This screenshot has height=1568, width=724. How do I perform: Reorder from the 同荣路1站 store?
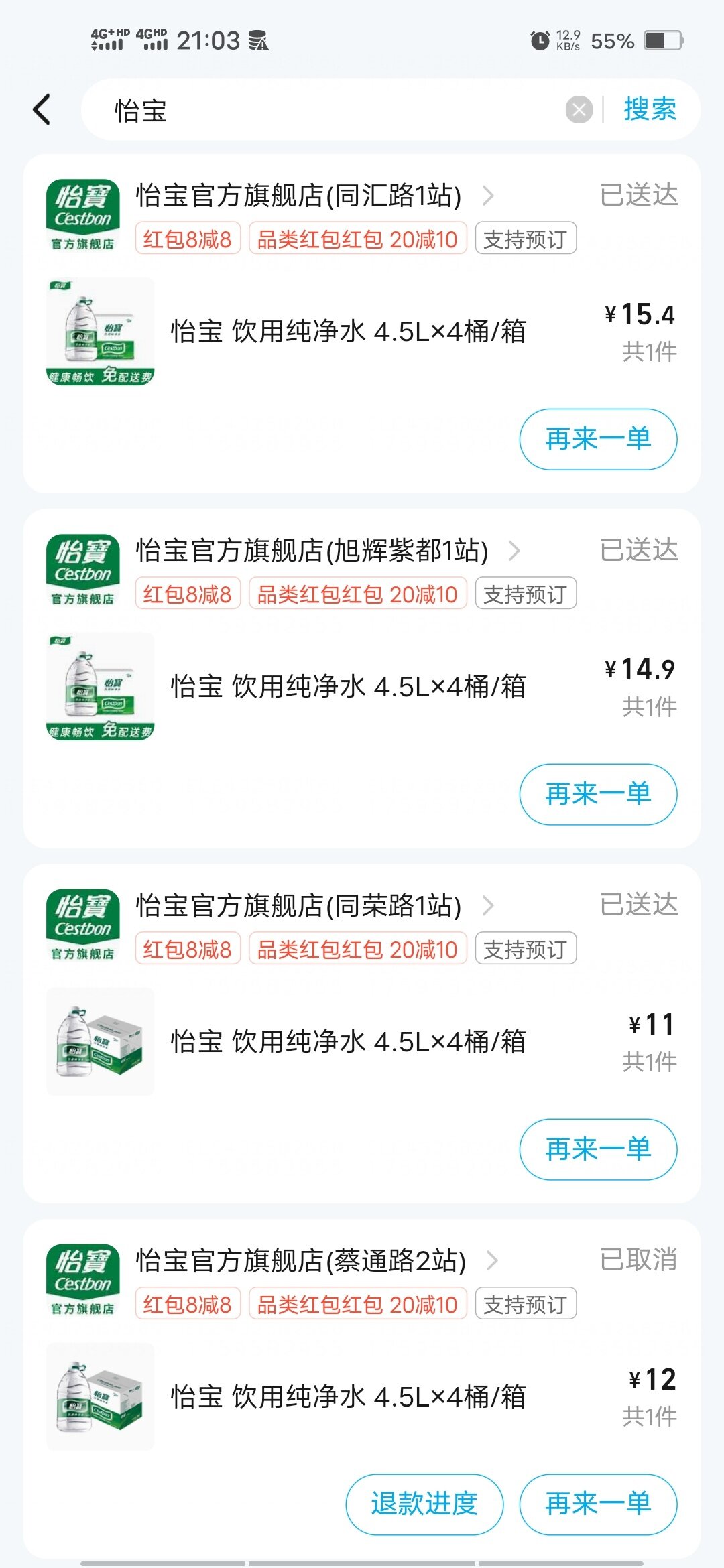pyautogui.click(x=598, y=1150)
